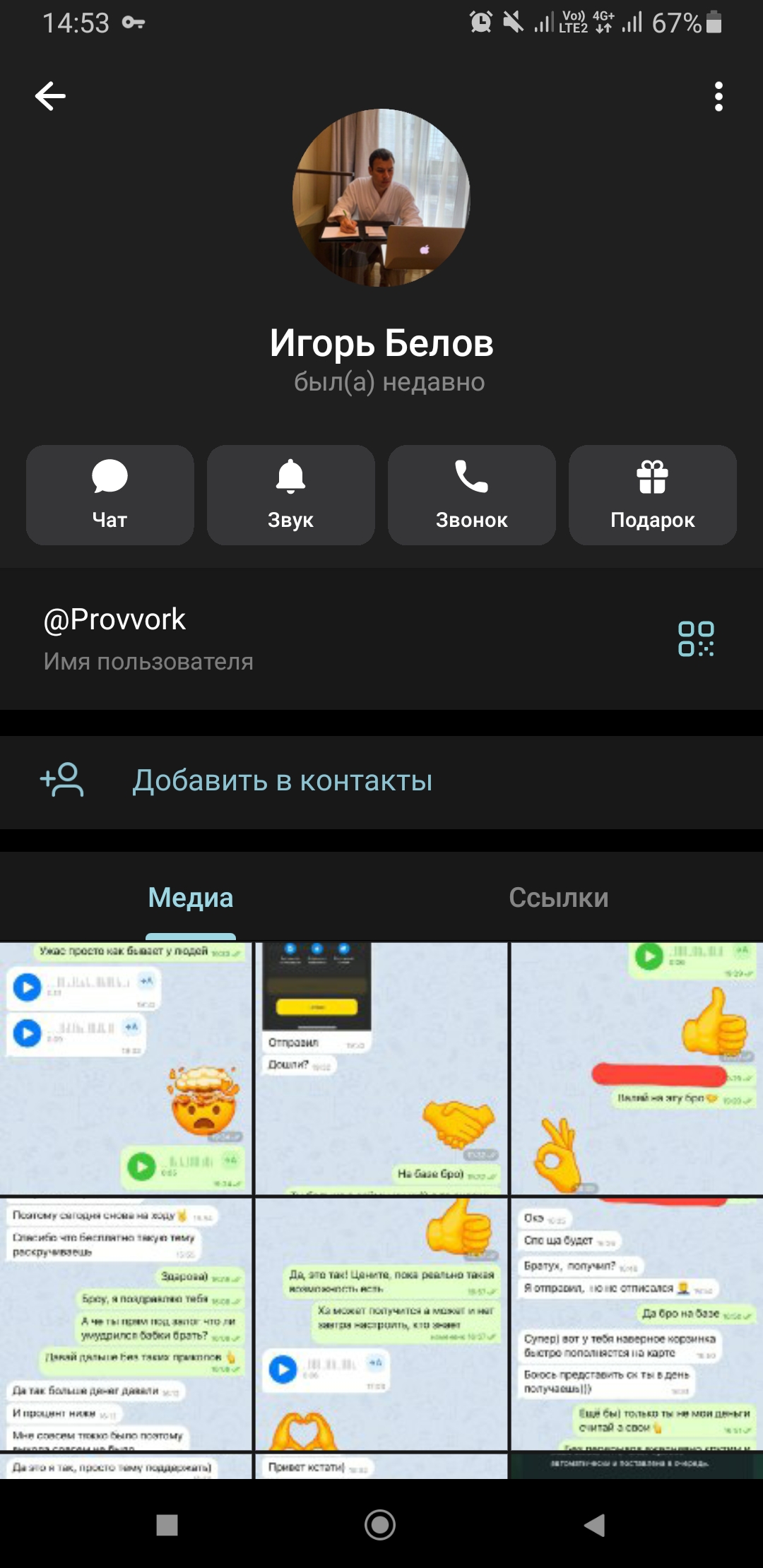Switch to the Ссылки tab
763x1568 pixels.
coord(559,898)
